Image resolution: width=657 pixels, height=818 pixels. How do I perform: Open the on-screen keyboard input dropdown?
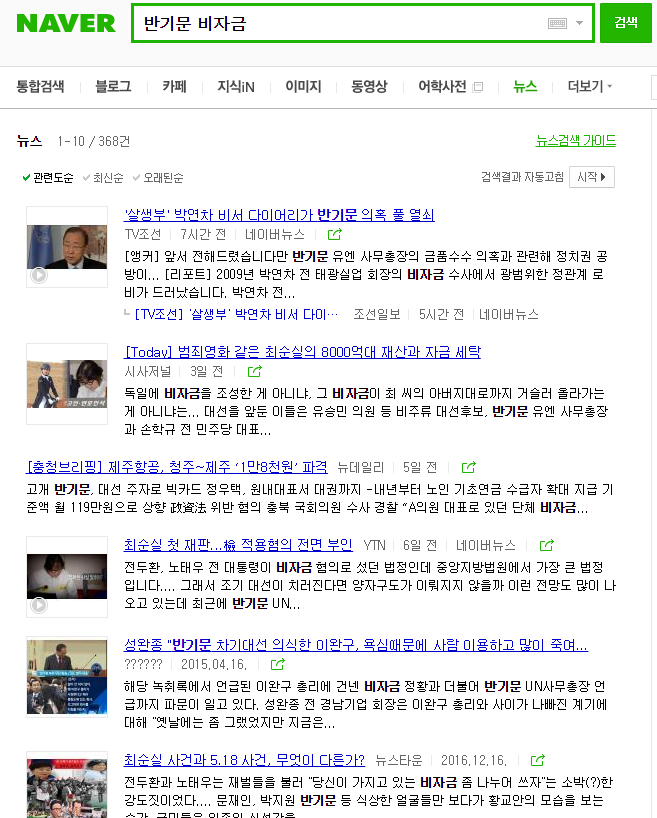tap(579, 23)
